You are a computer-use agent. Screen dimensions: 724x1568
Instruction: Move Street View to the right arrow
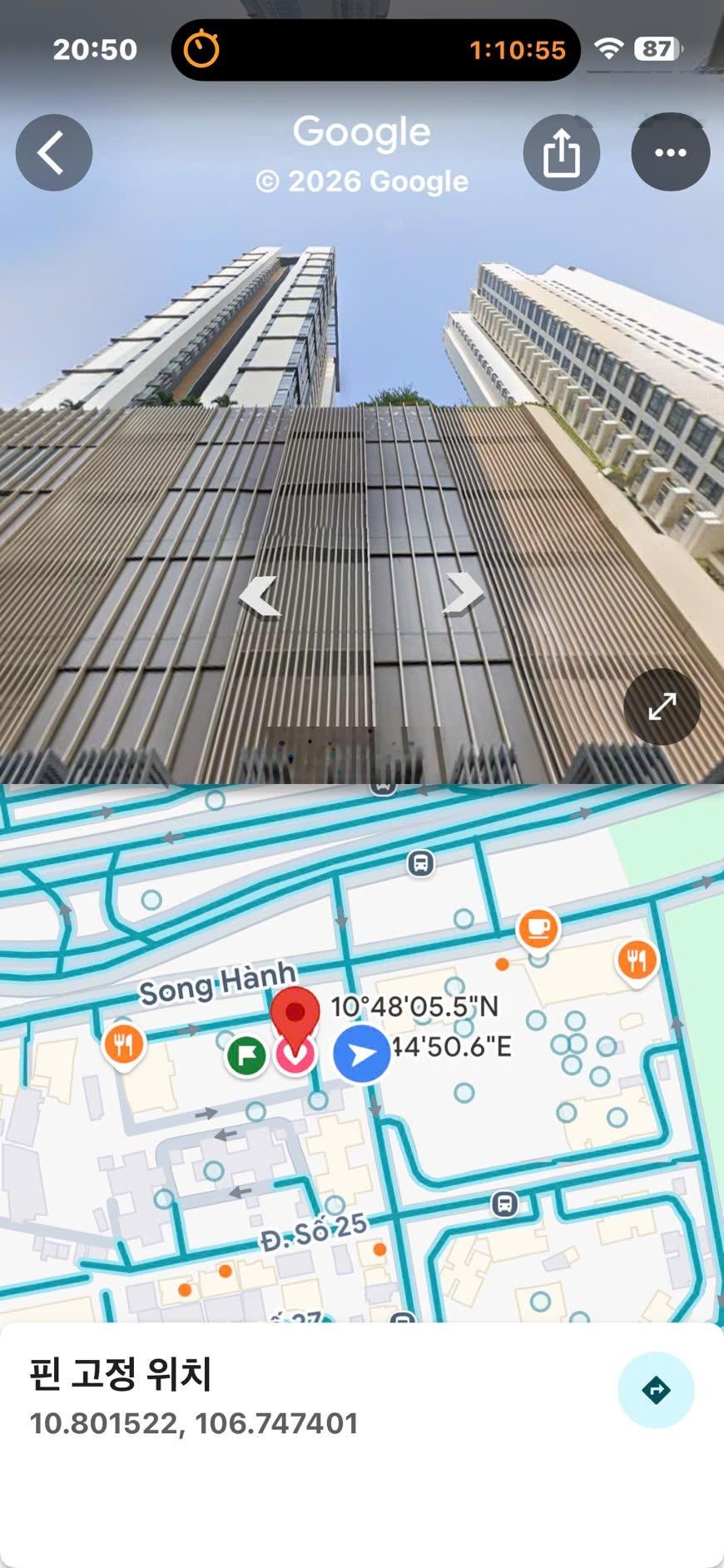pos(463,593)
